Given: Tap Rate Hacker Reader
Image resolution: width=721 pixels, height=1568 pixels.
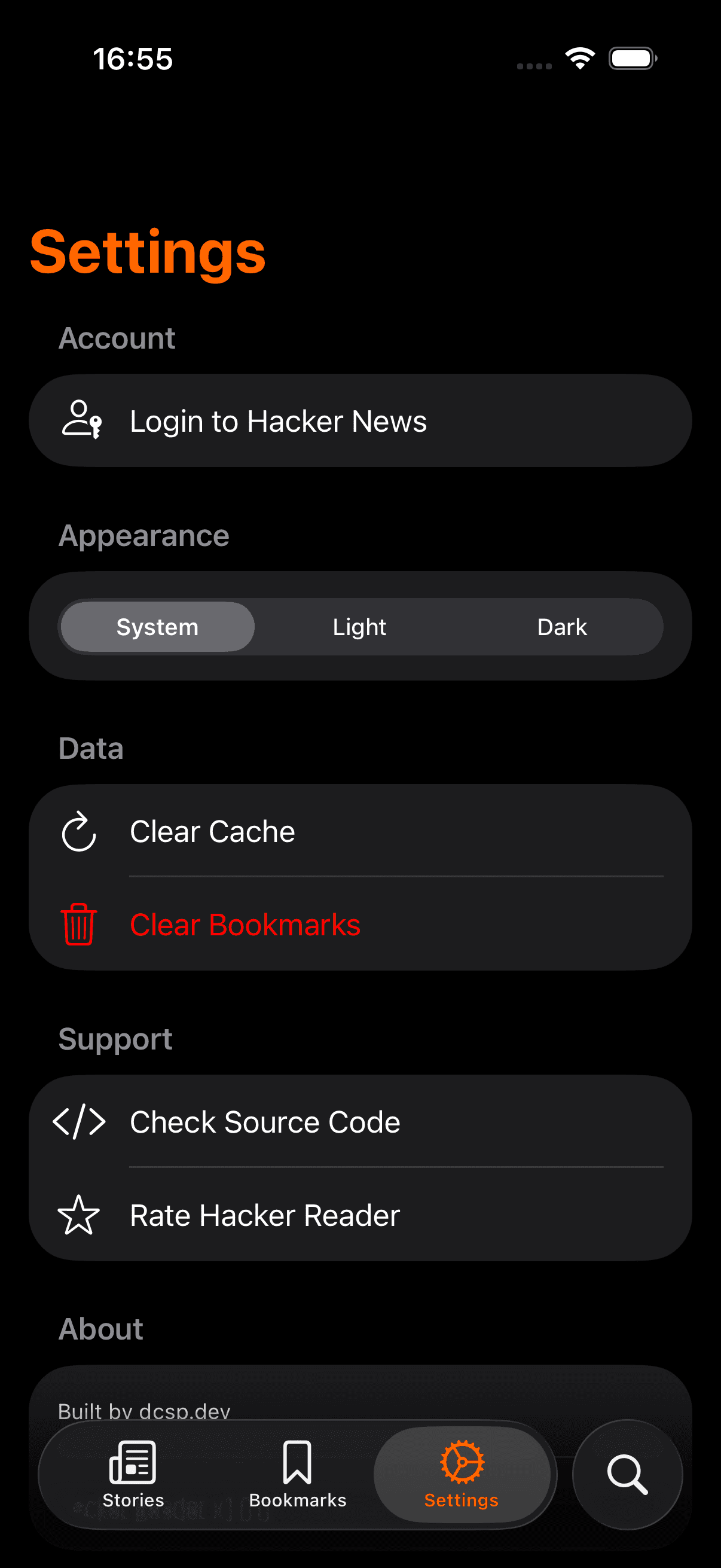Looking at the screenshot, I should pyautogui.click(x=360, y=1216).
